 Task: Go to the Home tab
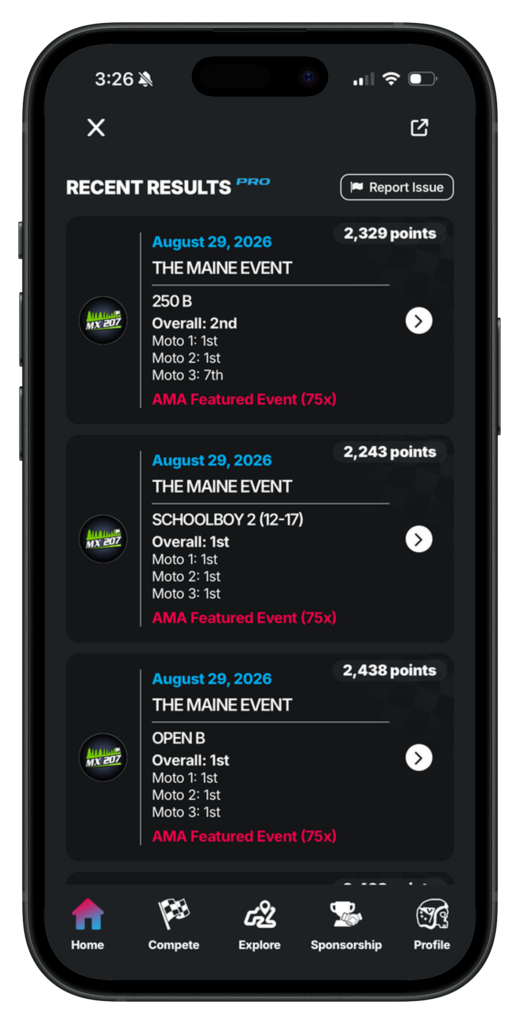[88, 924]
